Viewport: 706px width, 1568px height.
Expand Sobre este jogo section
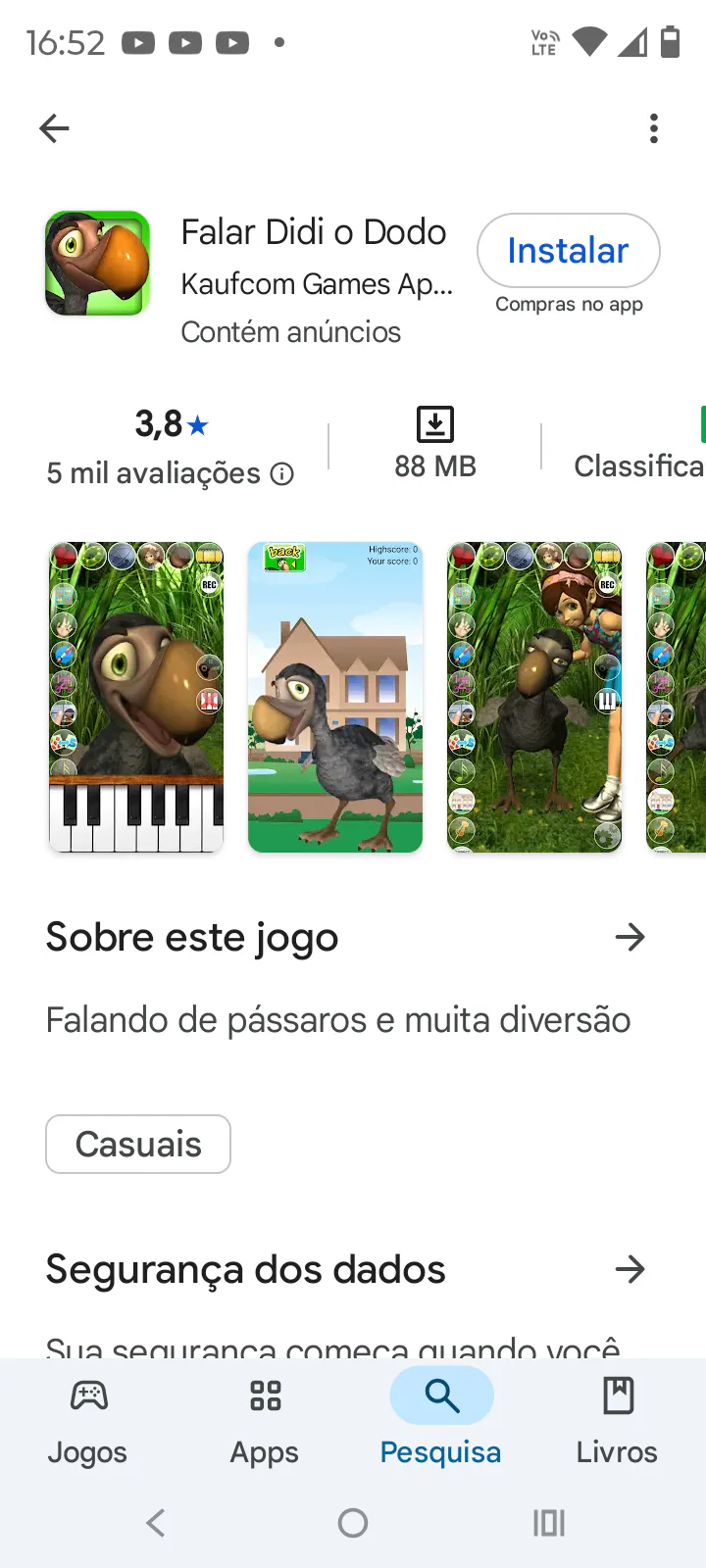coord(630,938)
